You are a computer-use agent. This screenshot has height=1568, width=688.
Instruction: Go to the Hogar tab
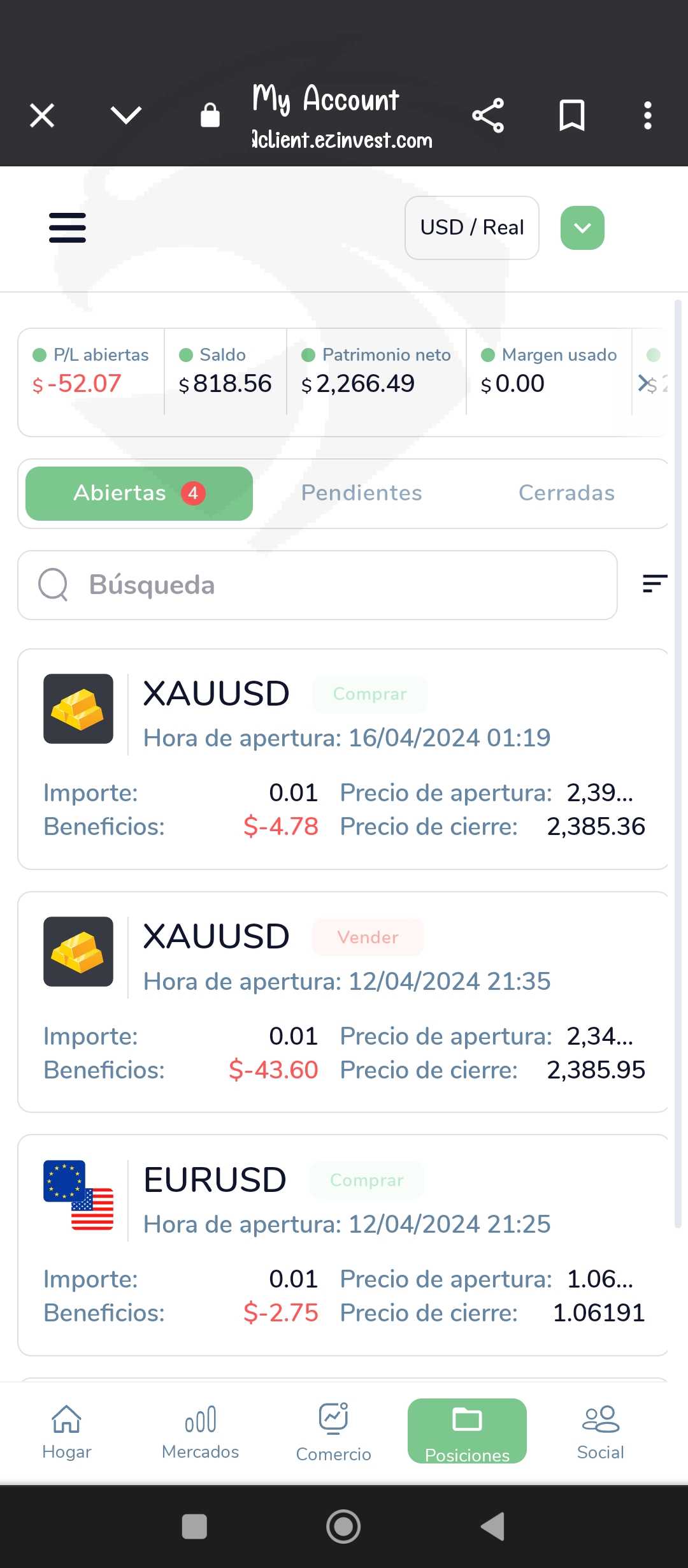coord(67,1431)
